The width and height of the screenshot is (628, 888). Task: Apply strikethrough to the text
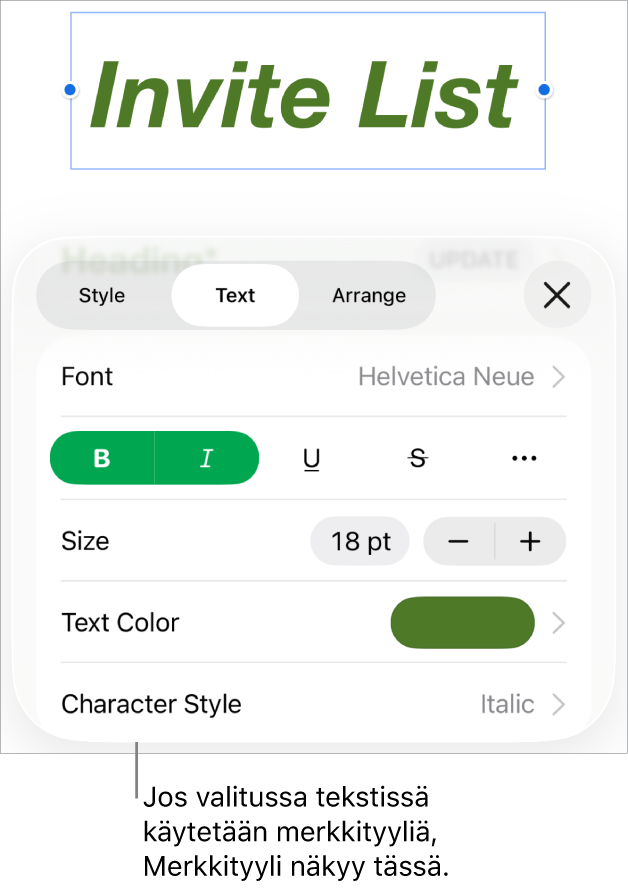click(x=418, y=458)
